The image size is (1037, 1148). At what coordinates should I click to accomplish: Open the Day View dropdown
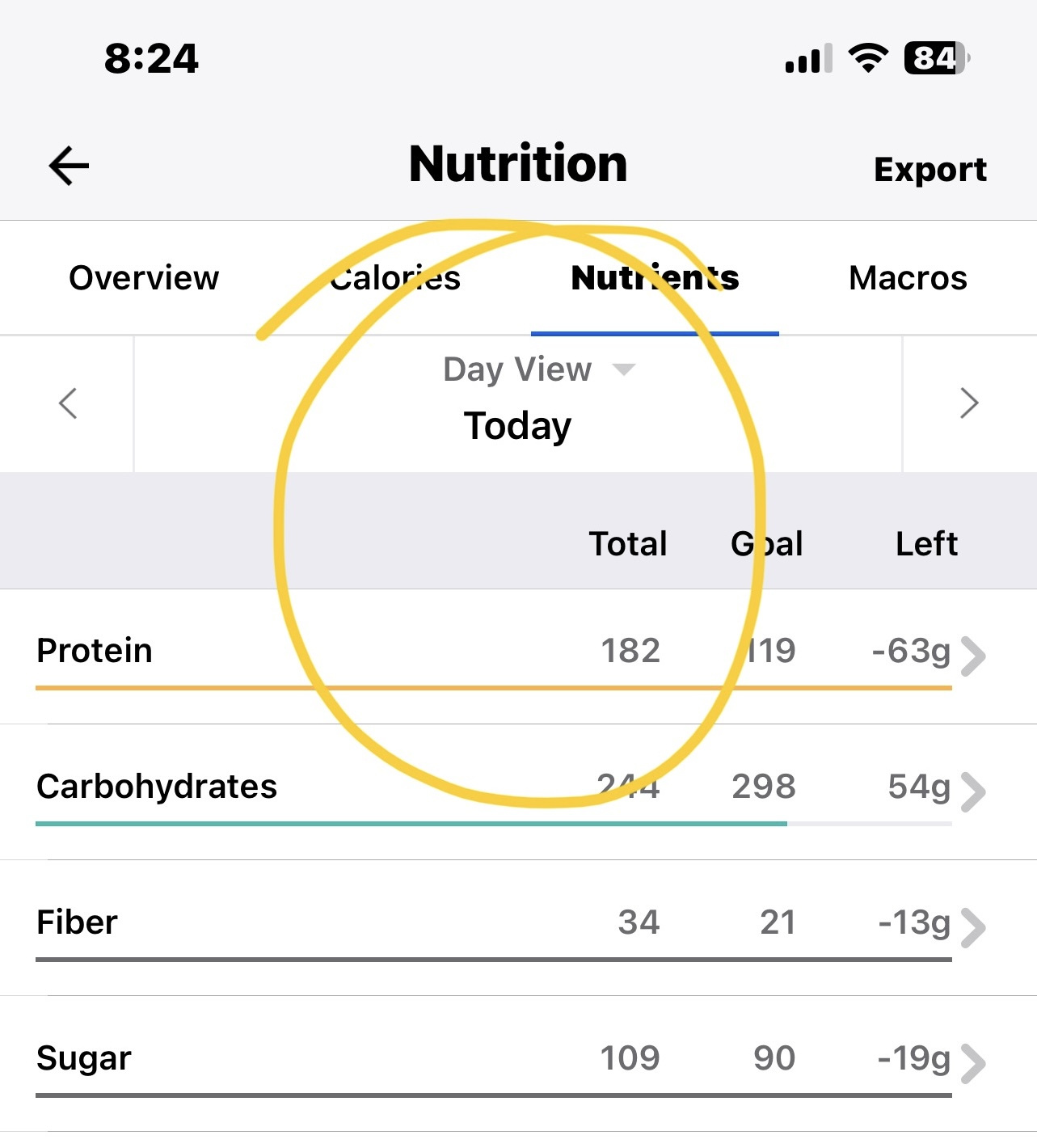click(538, 370)
